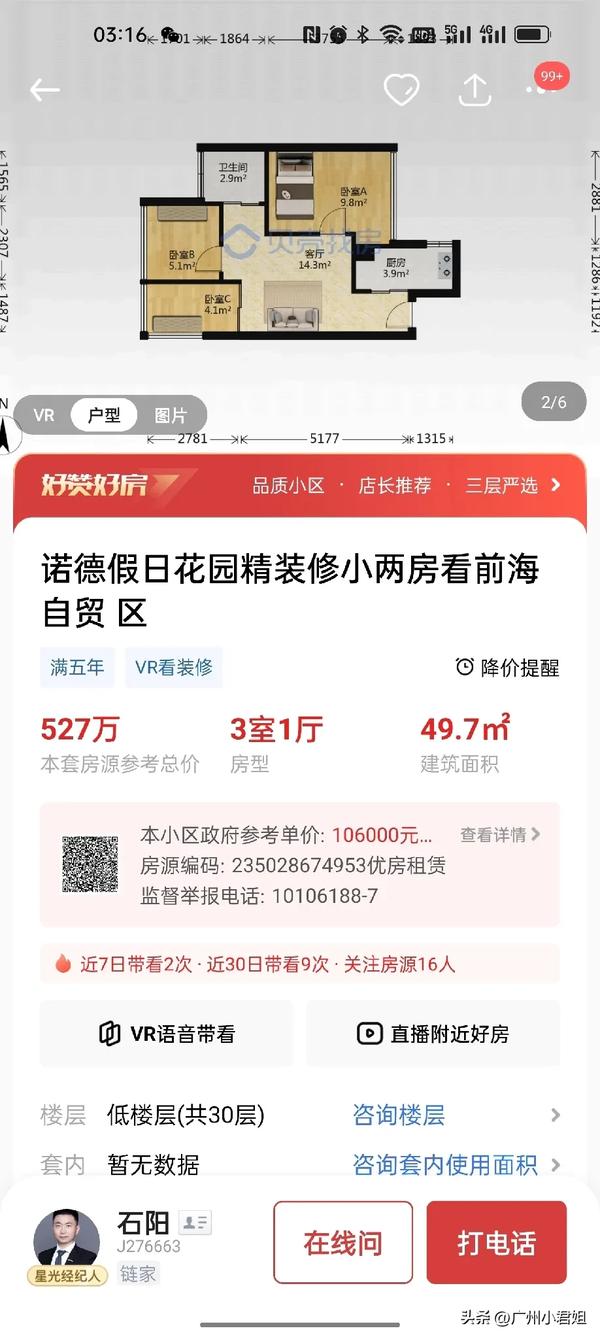The image size is (600, 1339).
Task: Enable 降价提醒 price drop alert
Action: point(507,668)
